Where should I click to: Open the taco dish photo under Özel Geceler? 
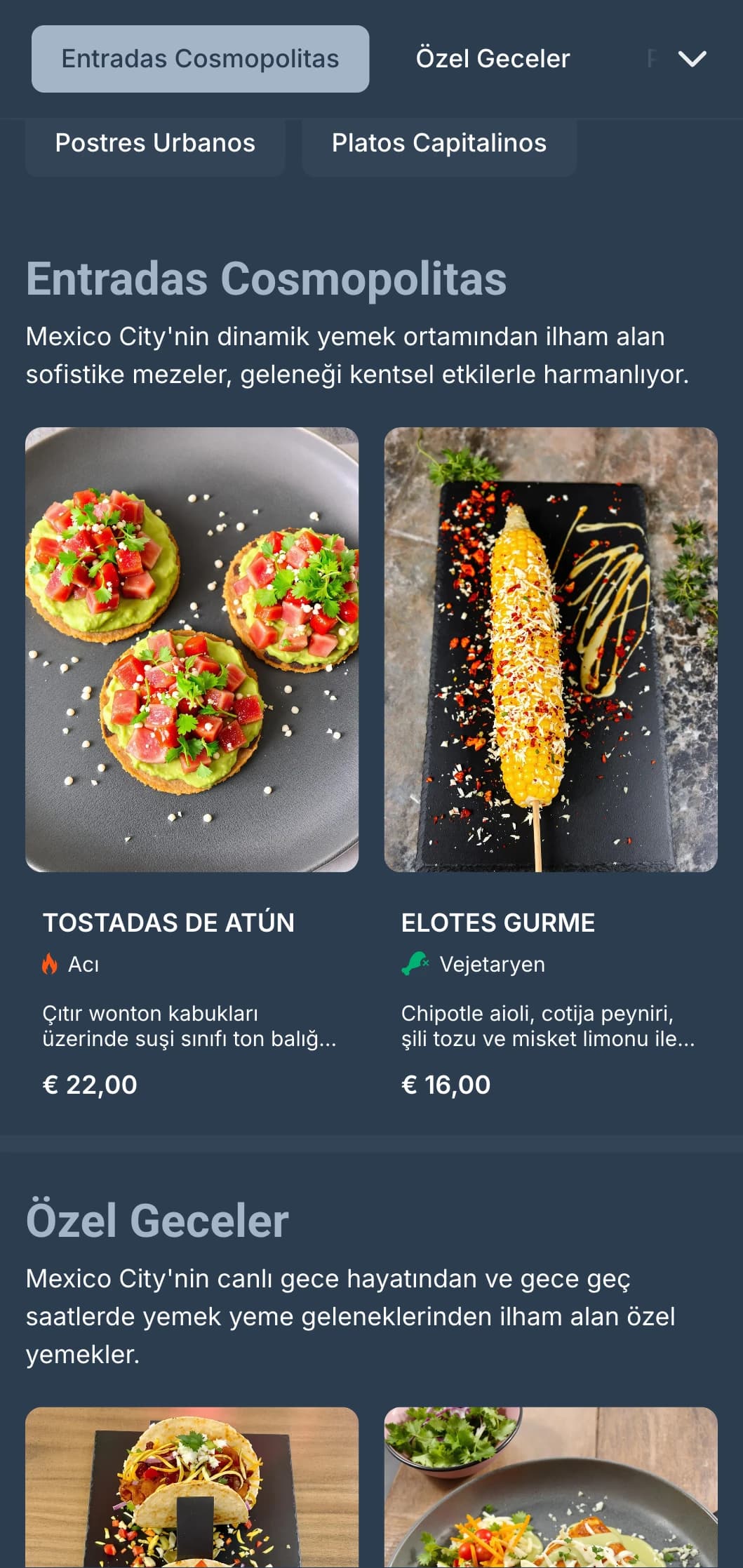[192, 1486]
